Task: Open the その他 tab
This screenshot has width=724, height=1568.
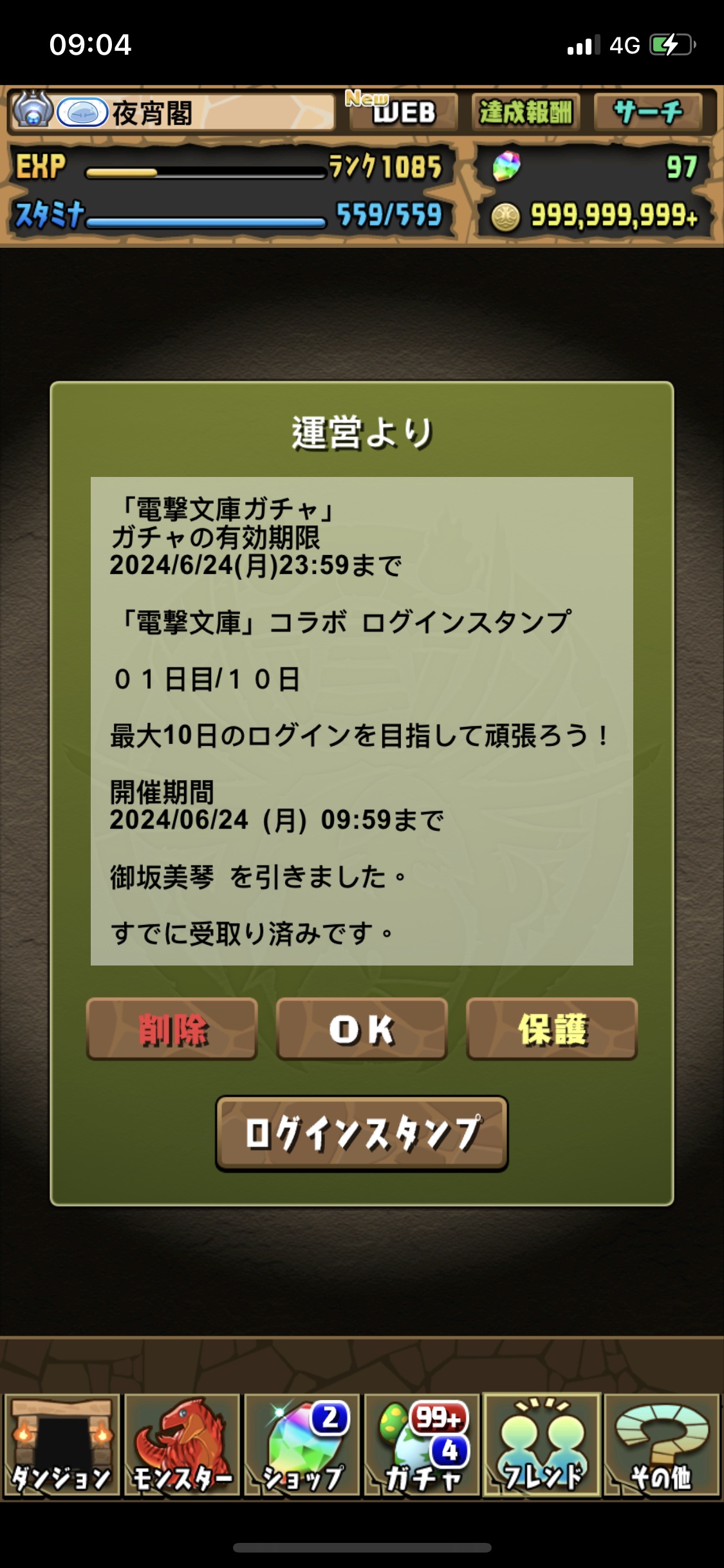Action: click(x=662, y=1444)
